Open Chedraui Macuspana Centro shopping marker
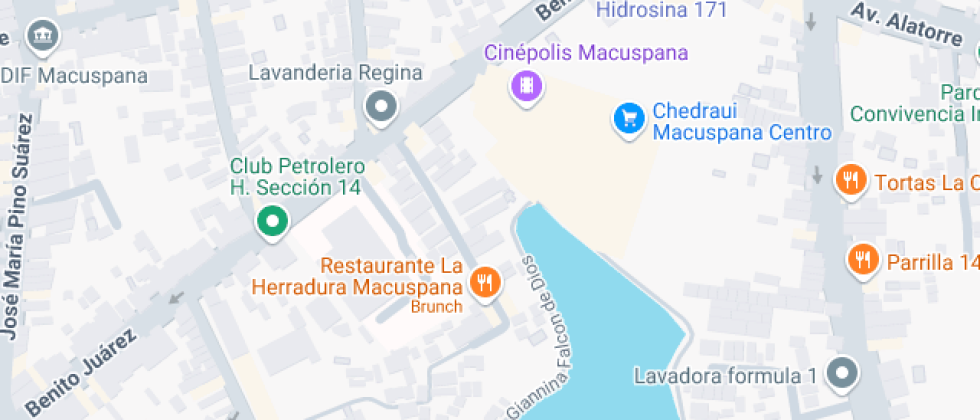The image size is (980, 420). (628, 119)
